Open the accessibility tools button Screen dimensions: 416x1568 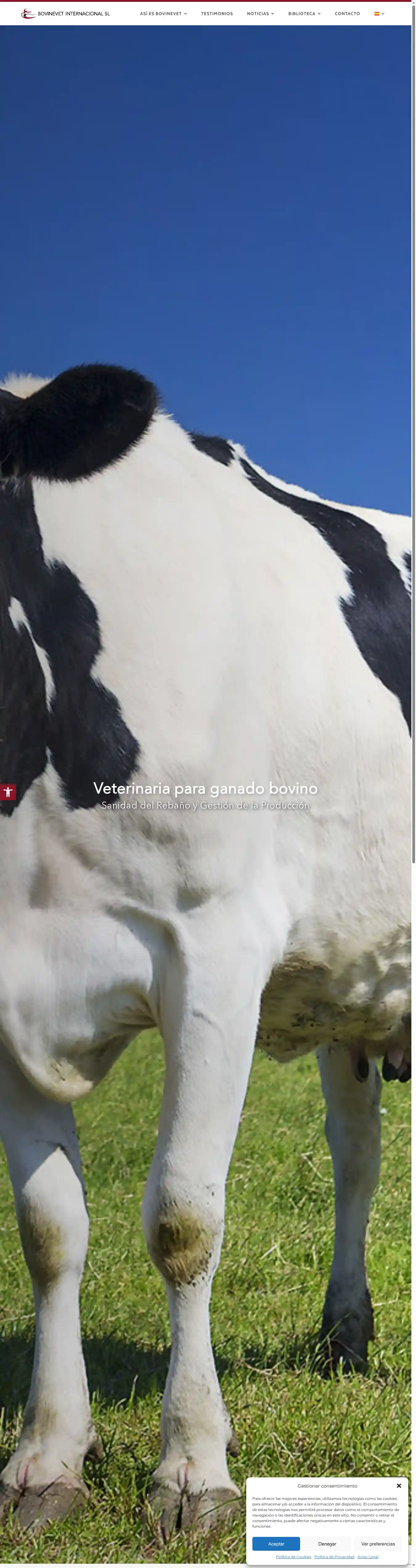(8, 792)
